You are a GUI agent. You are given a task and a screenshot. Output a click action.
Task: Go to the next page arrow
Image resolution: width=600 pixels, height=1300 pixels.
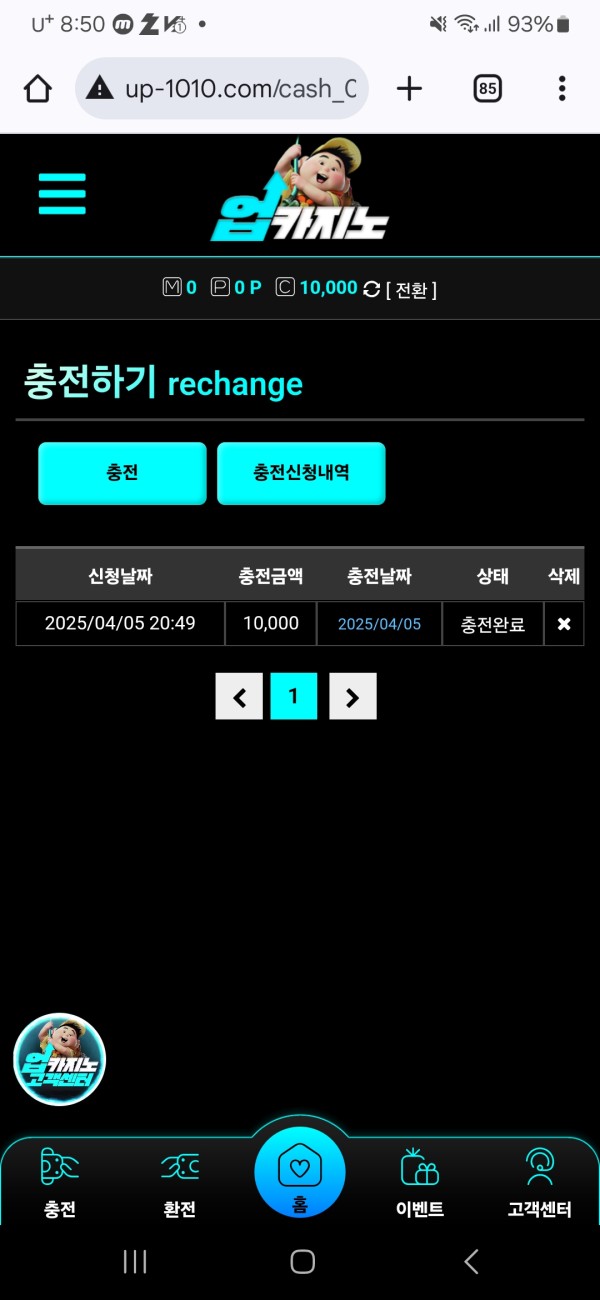[x=352, y=697]
